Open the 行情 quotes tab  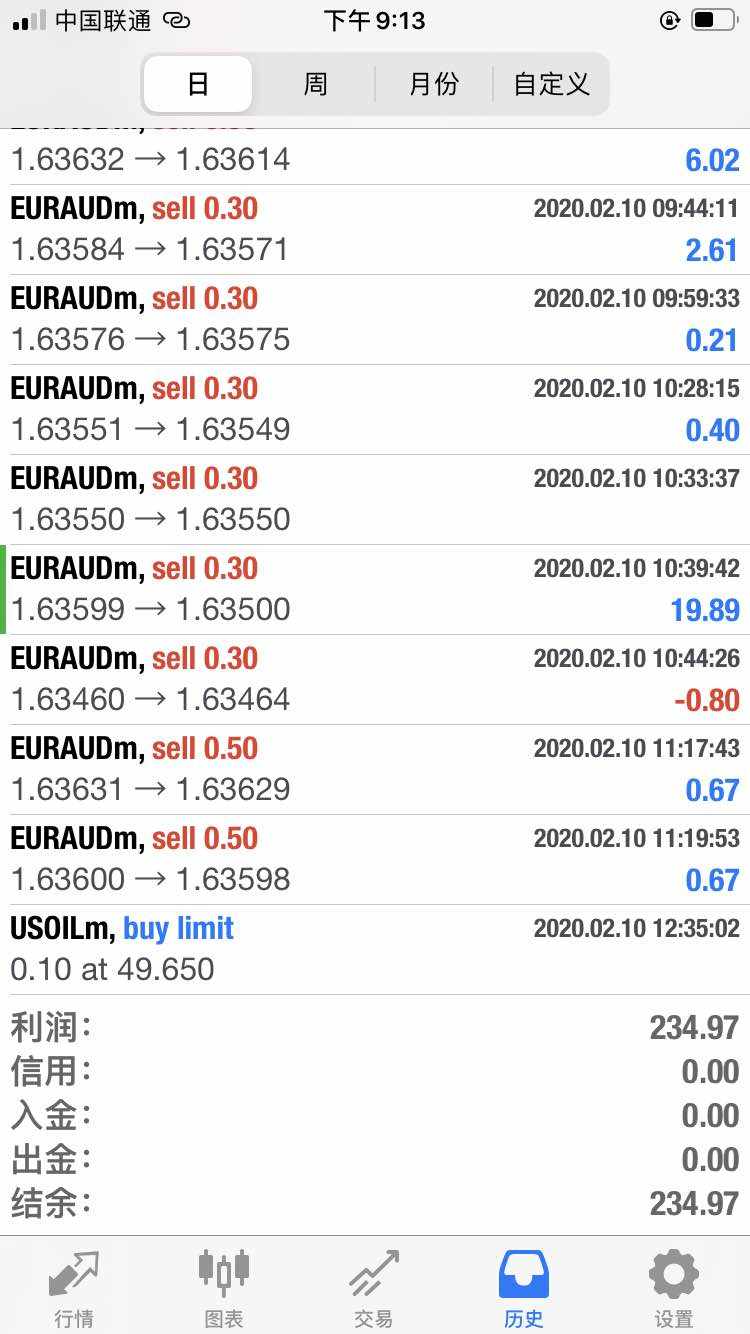[75, 1288]
